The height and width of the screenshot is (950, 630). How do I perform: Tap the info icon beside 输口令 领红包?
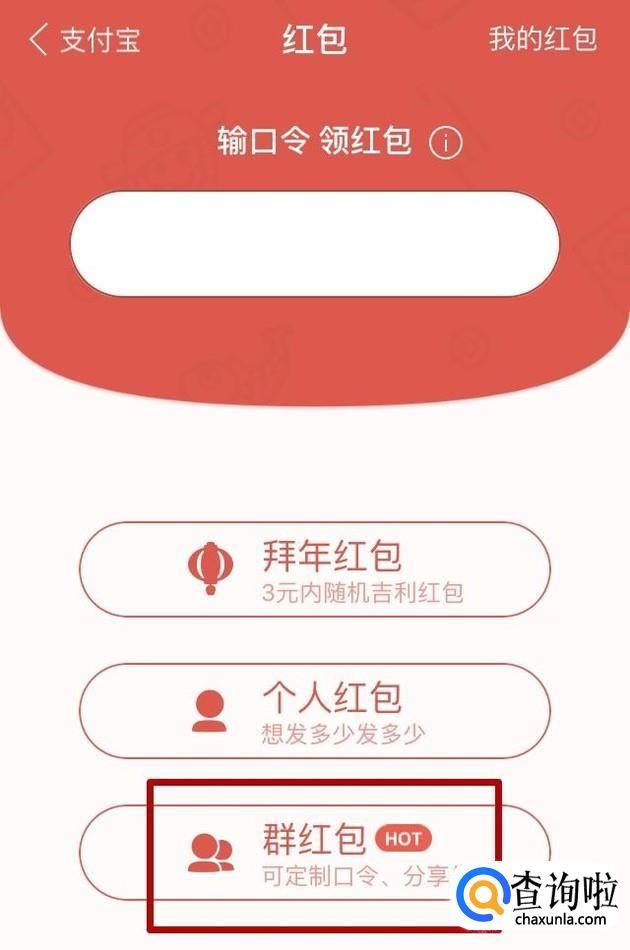click(446, 143)
